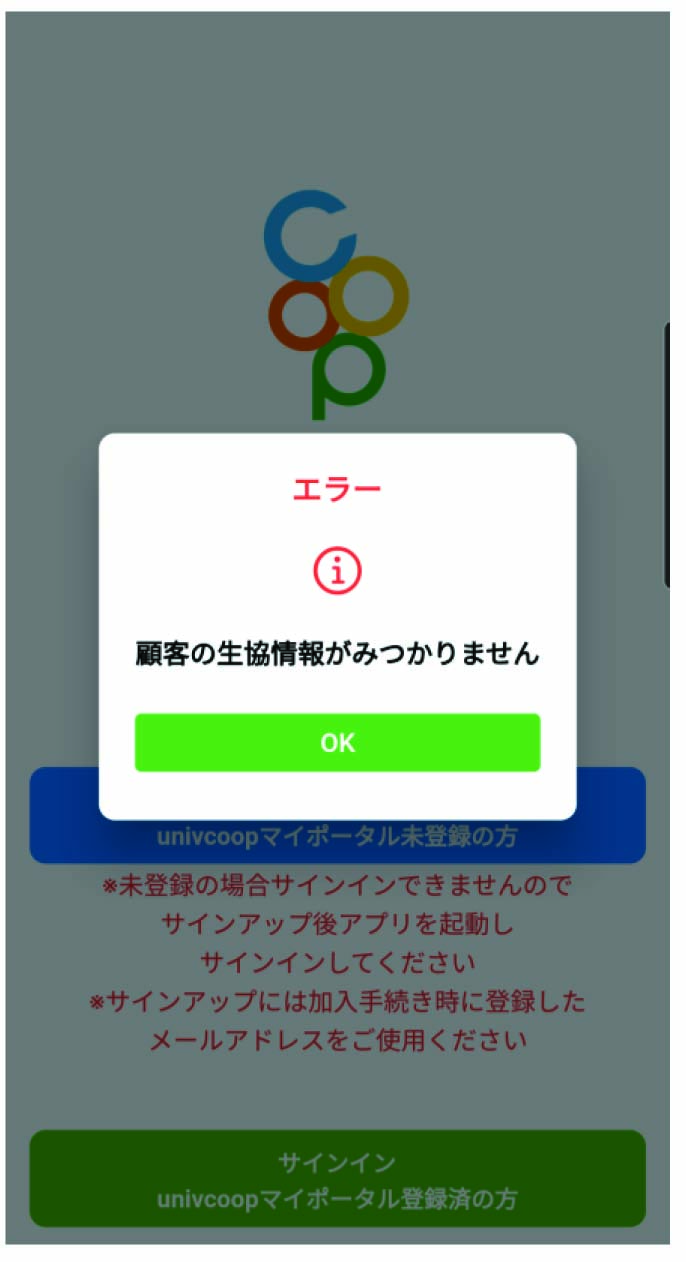Dismiss the error dialog with OK
Image resolution: width=686 pixels, height=1262 pixels.
pyautogui.click(x=337, y=742)
